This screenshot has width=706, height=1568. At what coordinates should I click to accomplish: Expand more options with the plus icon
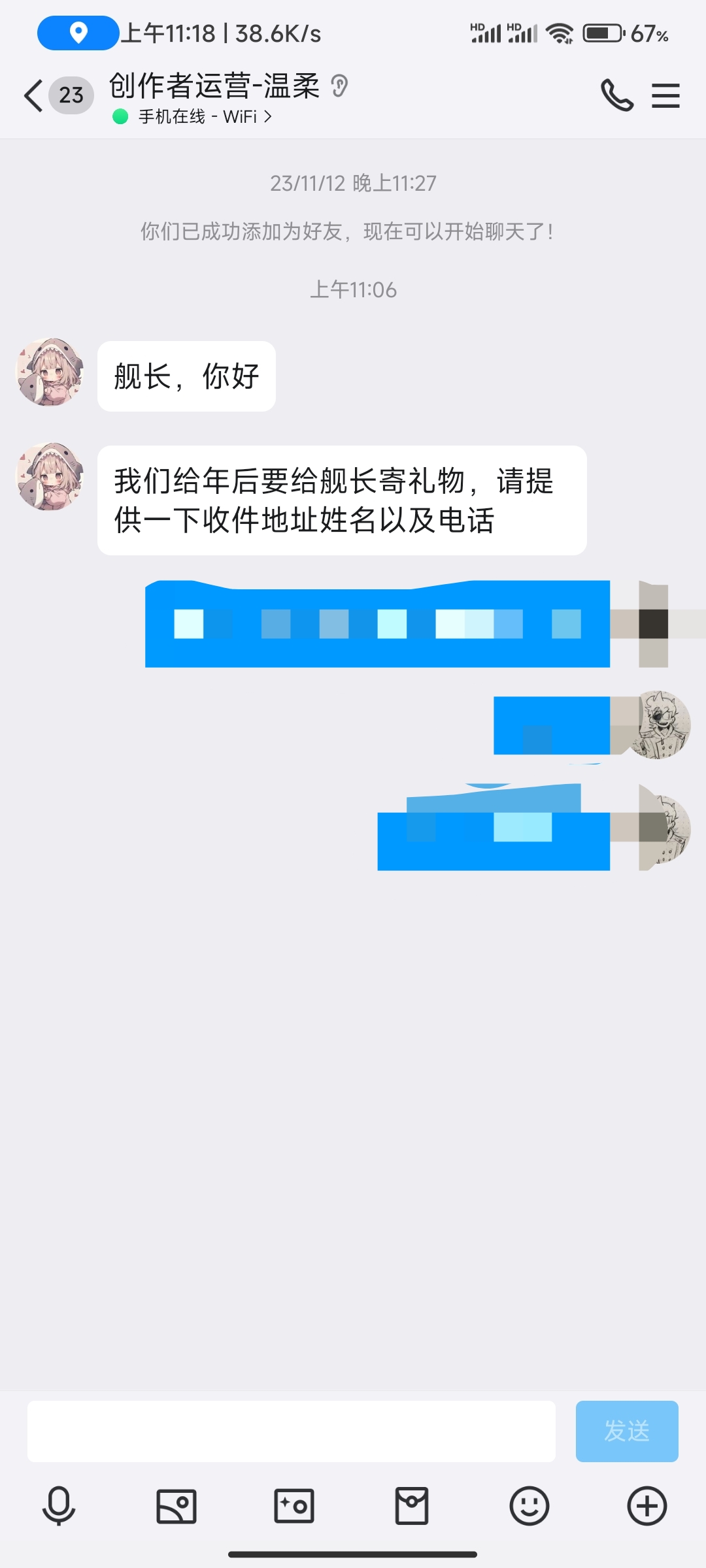647,1506
